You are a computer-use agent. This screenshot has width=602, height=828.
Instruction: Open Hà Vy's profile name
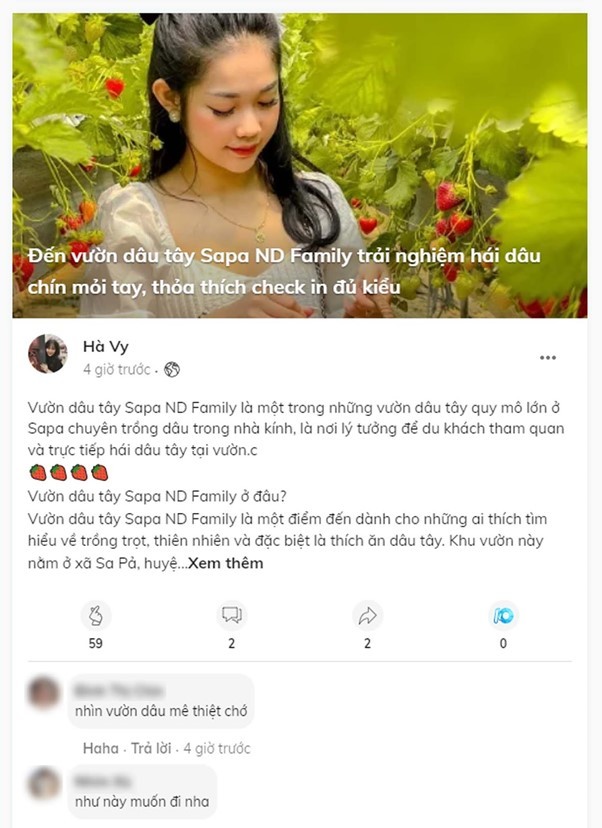click(104, 347)
